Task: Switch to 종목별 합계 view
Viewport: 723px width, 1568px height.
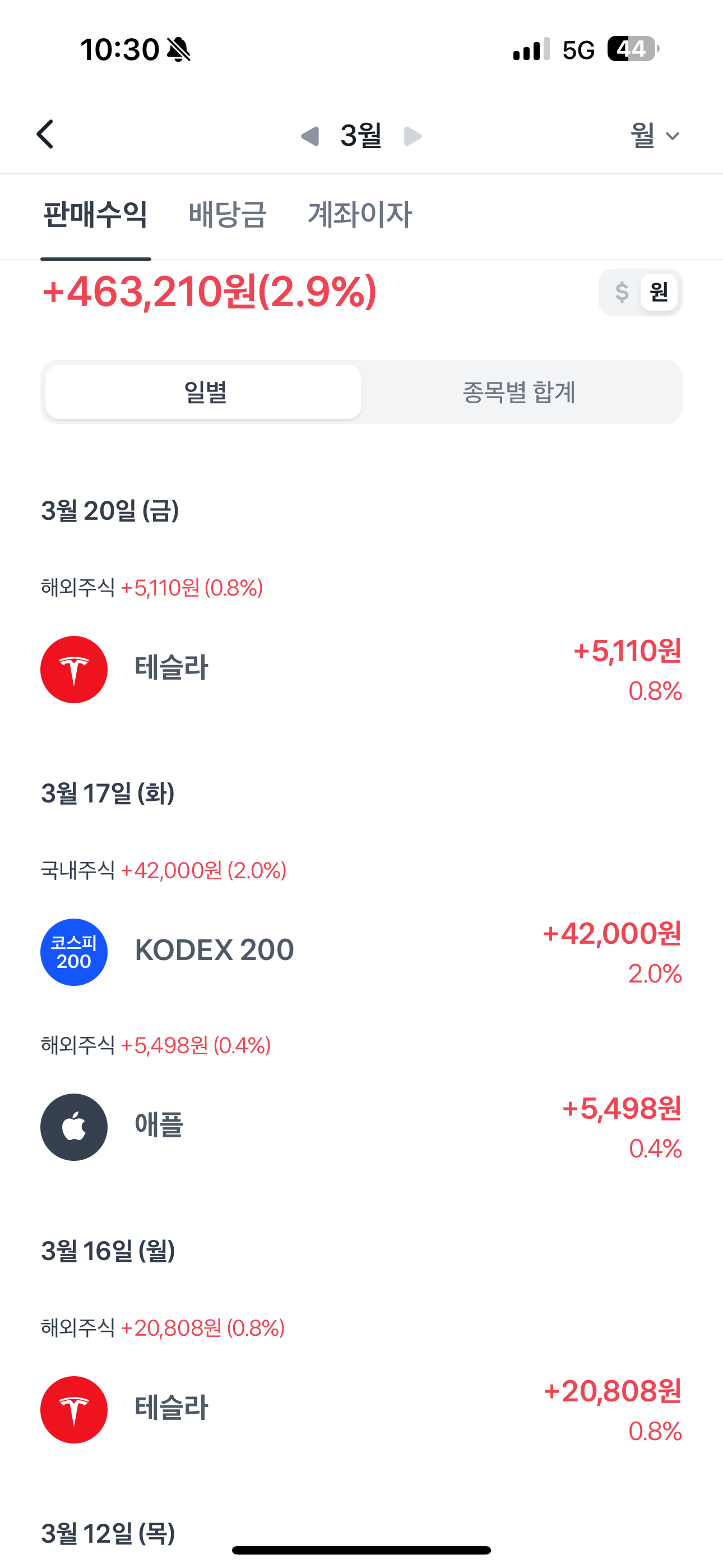Action: click(519, 392)
